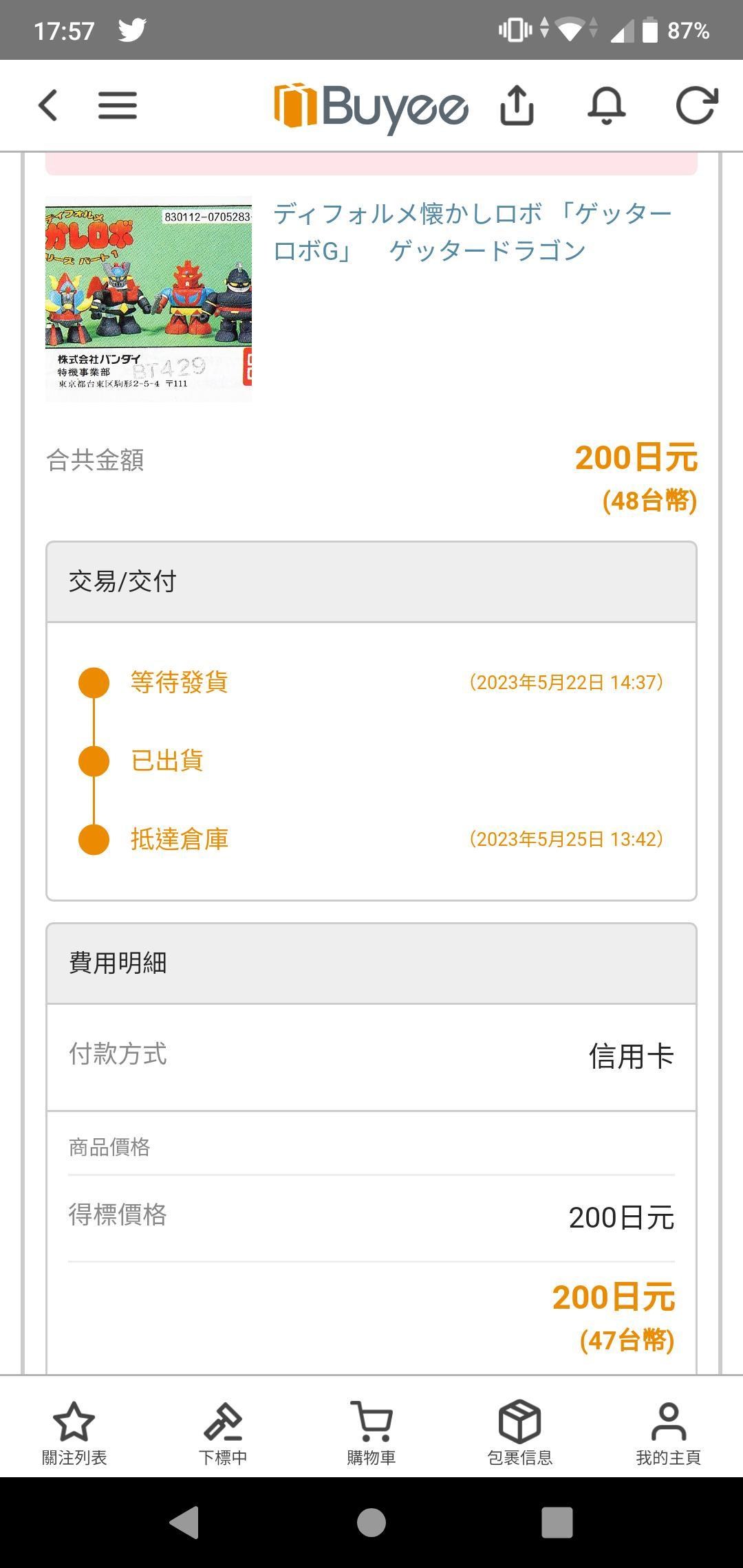Open the Buyee notifications bell icon
This screenshot has height=1568, width=743.
click(605, 107)
